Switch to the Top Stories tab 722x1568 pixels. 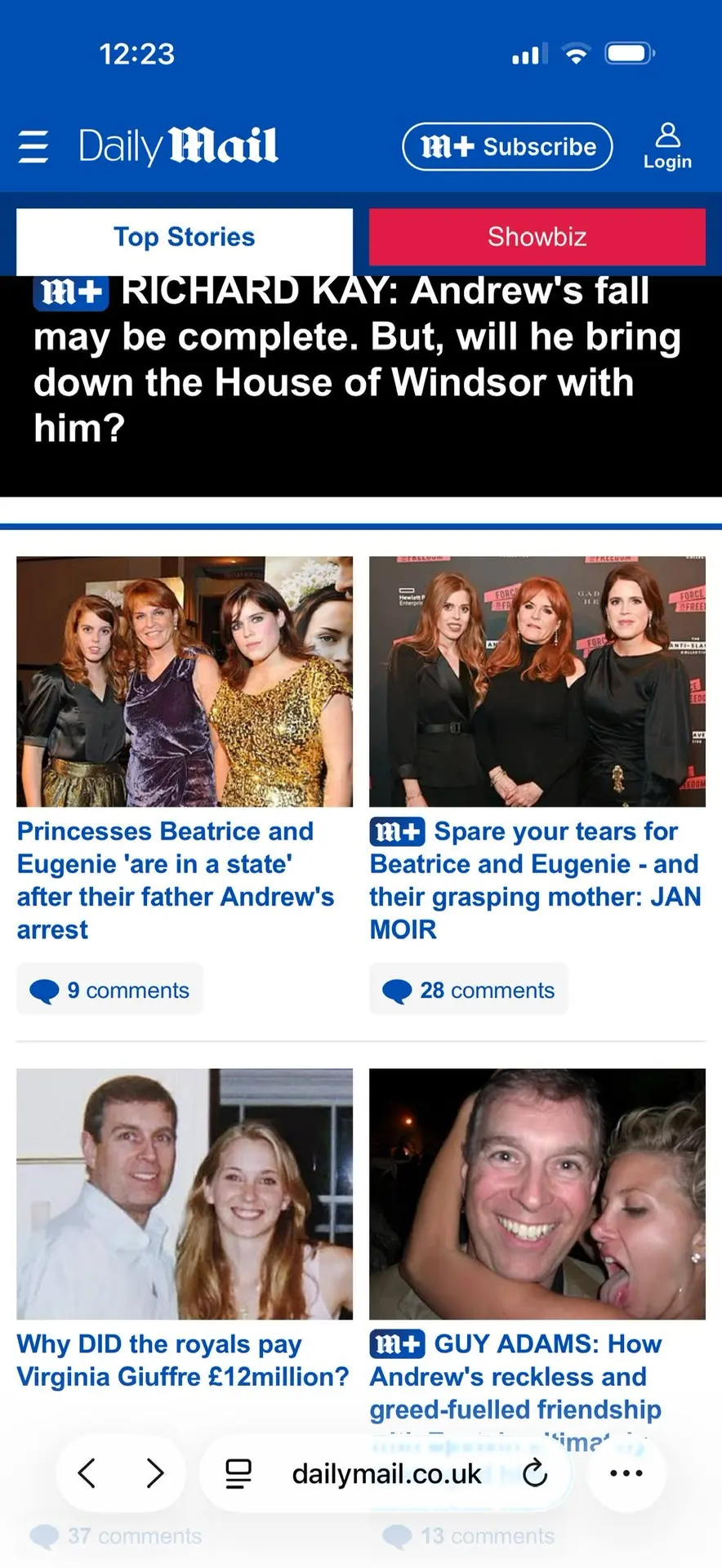pos(185,238)
